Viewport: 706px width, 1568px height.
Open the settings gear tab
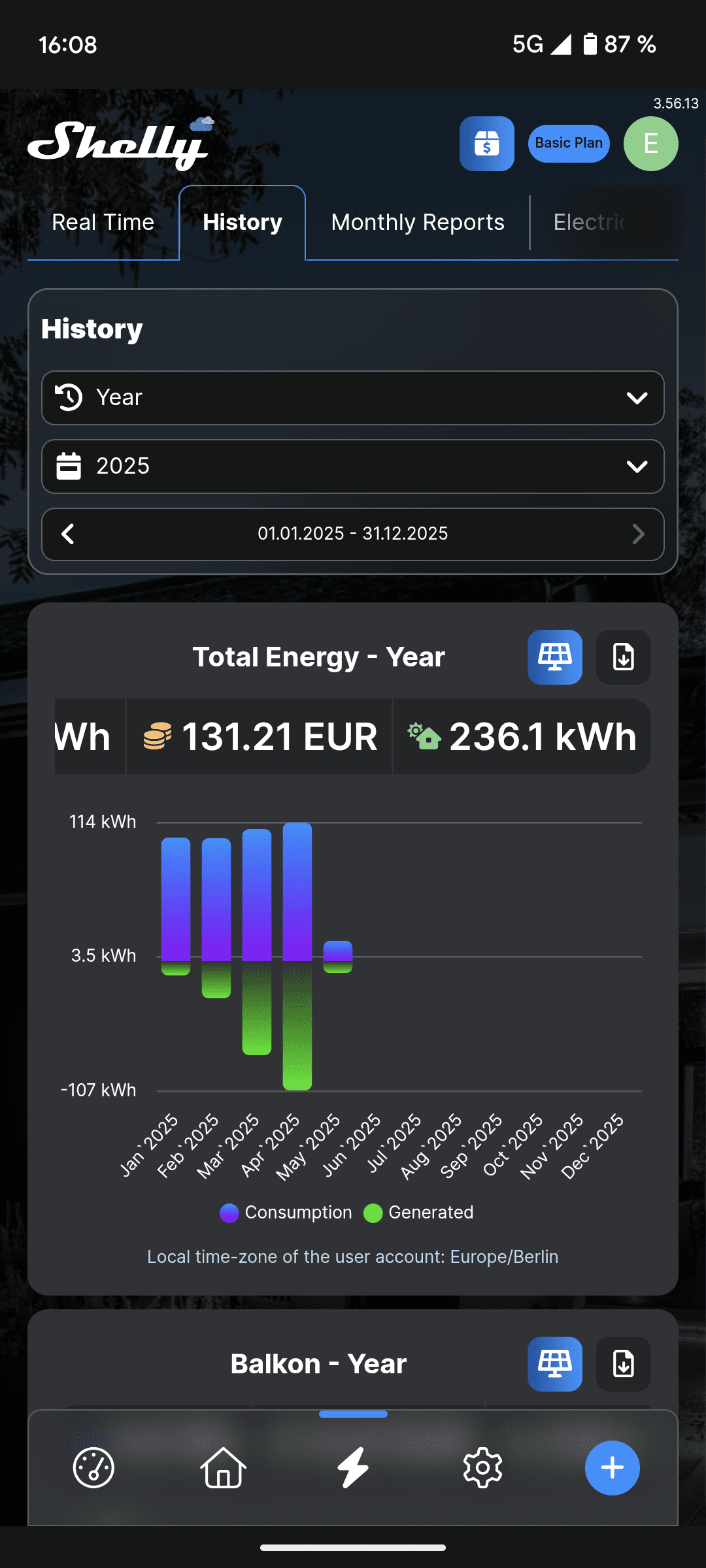coord(482,1468)
